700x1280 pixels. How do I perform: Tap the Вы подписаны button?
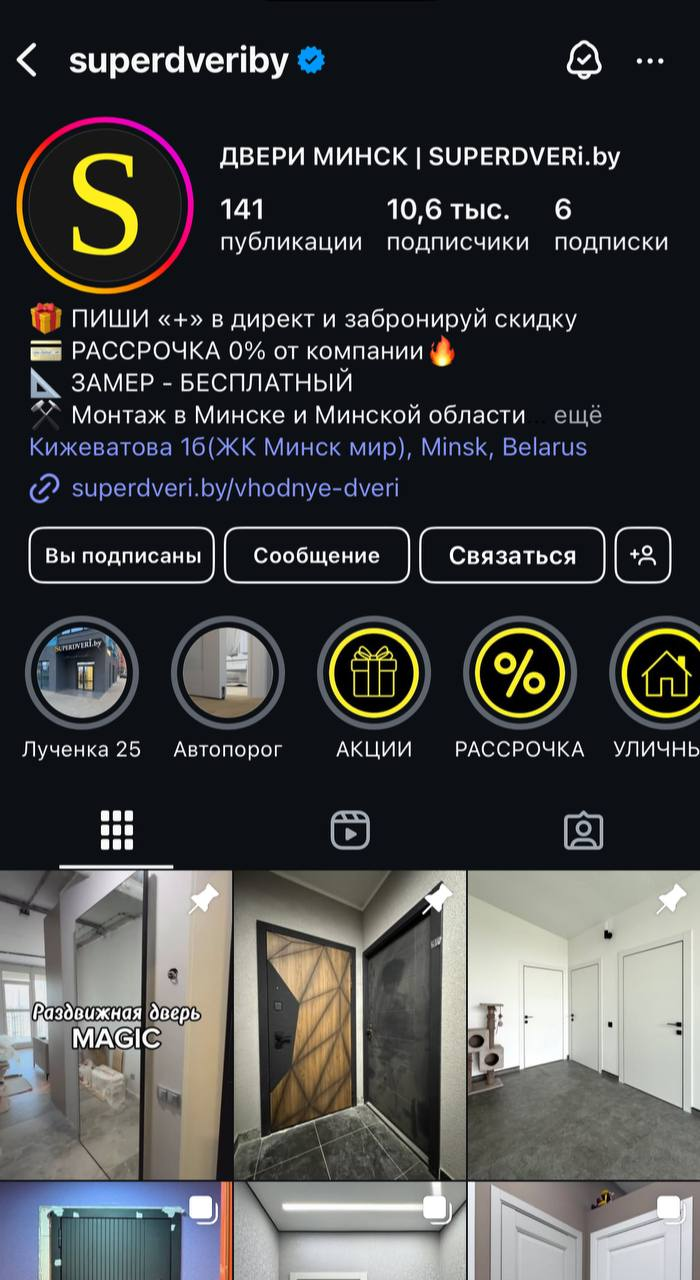[122, 556]
